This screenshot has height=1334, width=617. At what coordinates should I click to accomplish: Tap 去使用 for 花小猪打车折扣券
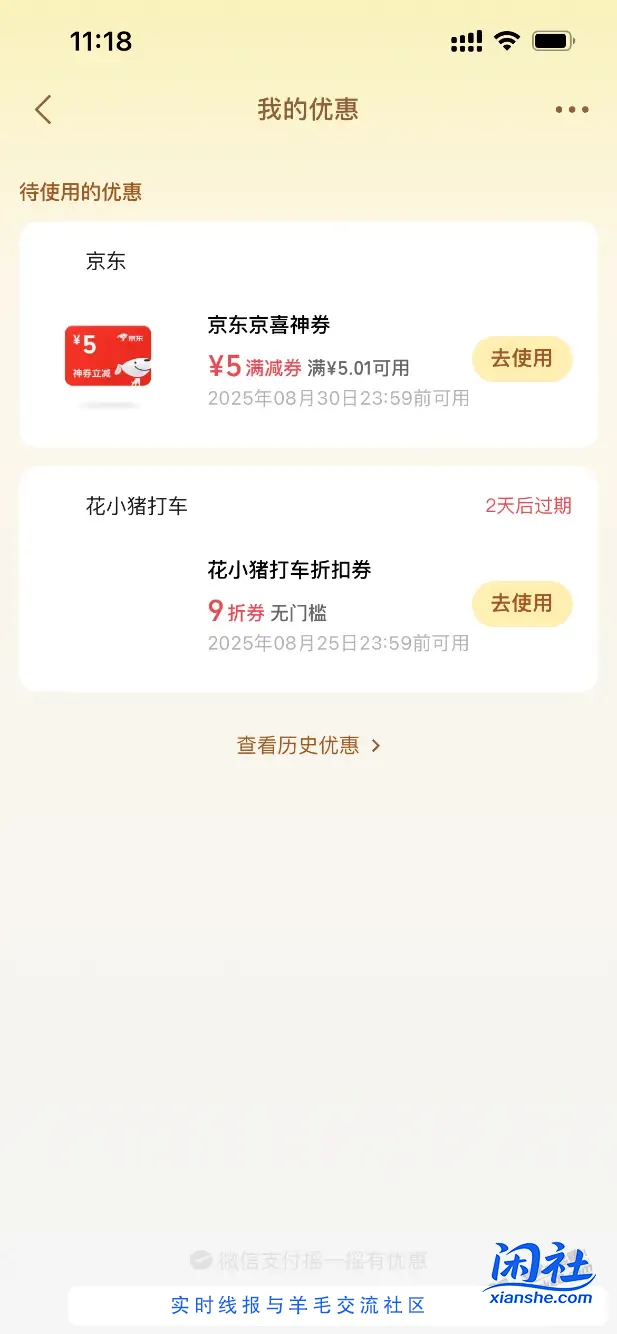pyautogui.click(x=521, y=603)
